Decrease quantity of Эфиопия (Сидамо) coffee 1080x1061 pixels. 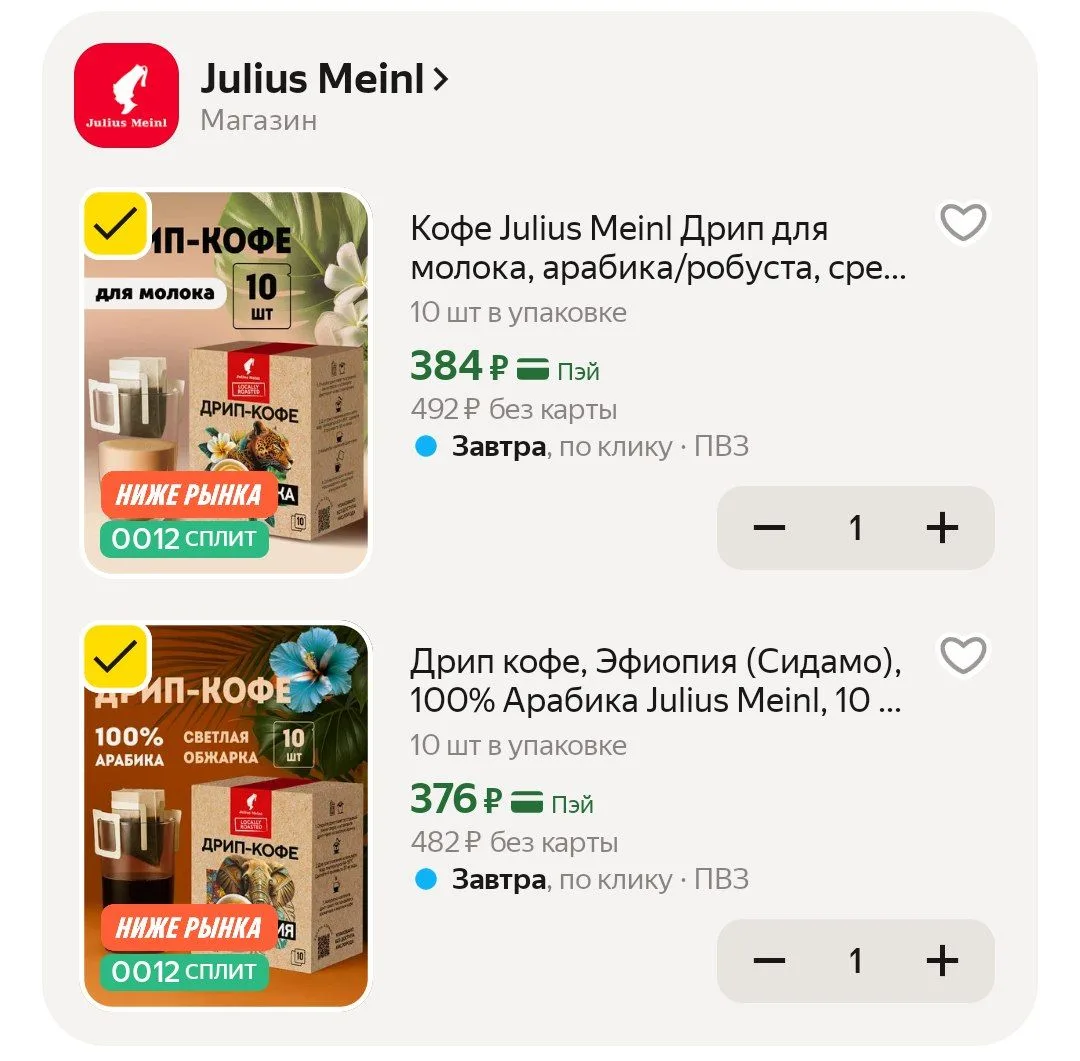769,960
